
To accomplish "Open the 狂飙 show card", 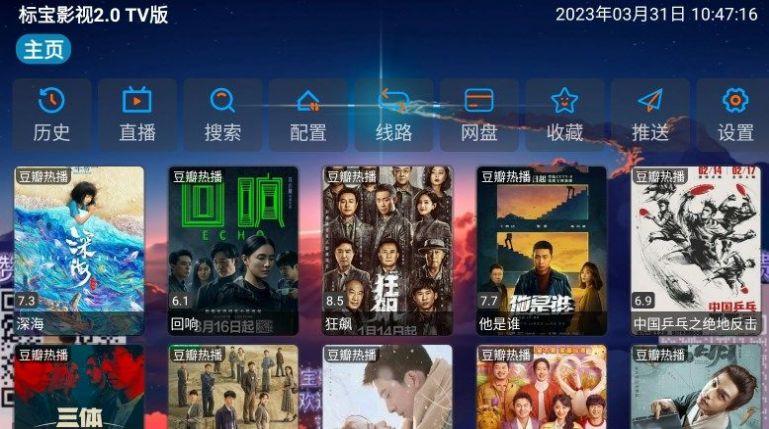I will (x=387, y=250).
